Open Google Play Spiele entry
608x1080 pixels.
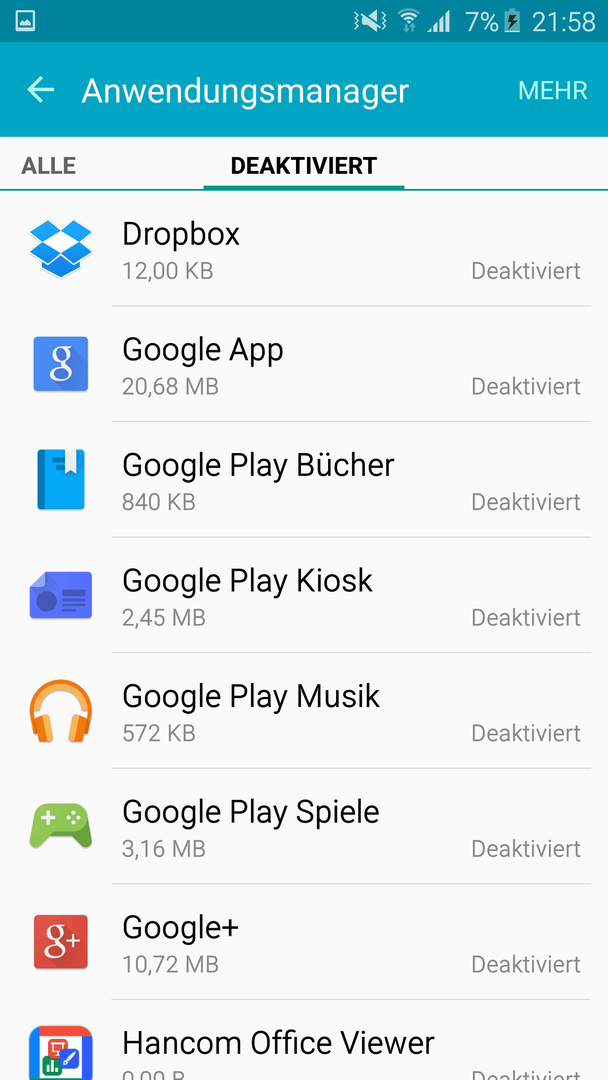coord(304,827)
